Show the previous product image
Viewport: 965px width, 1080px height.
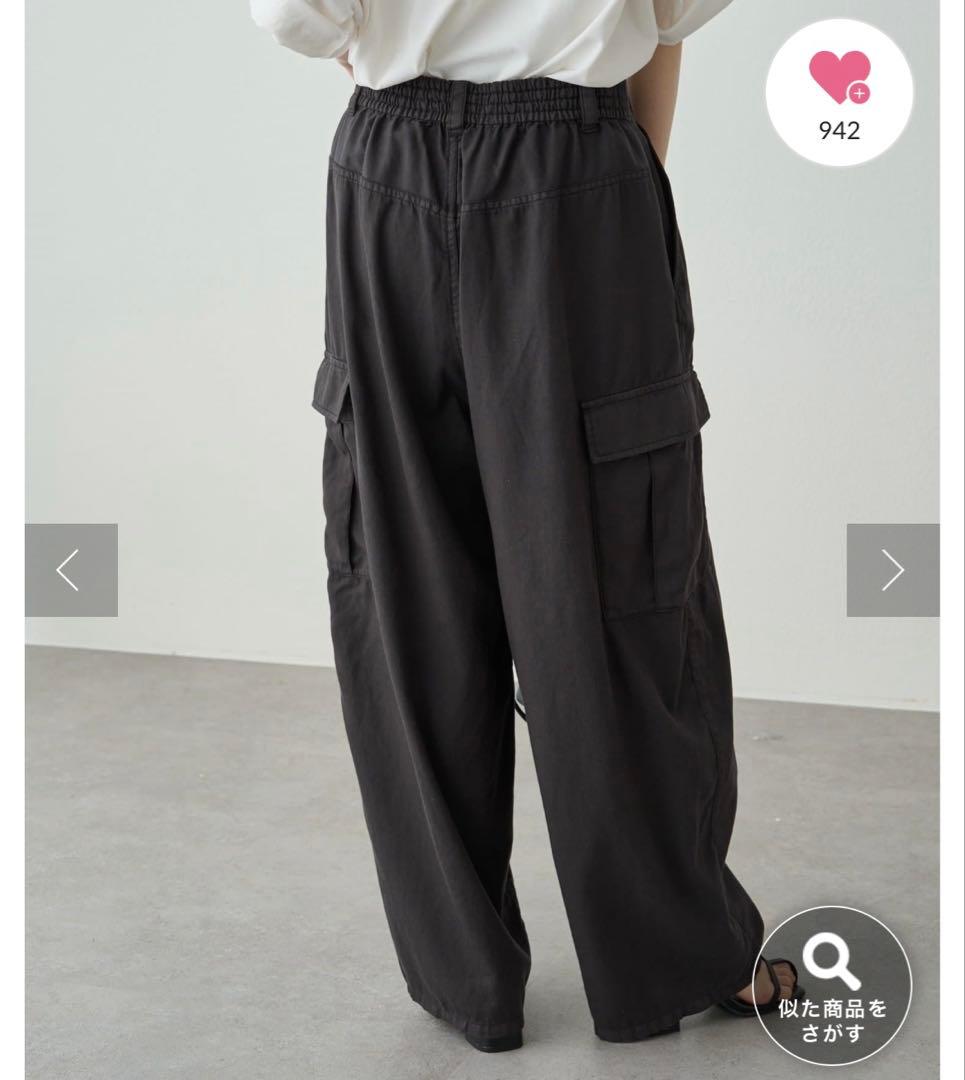pyautogui.click(x=71, y=570)
